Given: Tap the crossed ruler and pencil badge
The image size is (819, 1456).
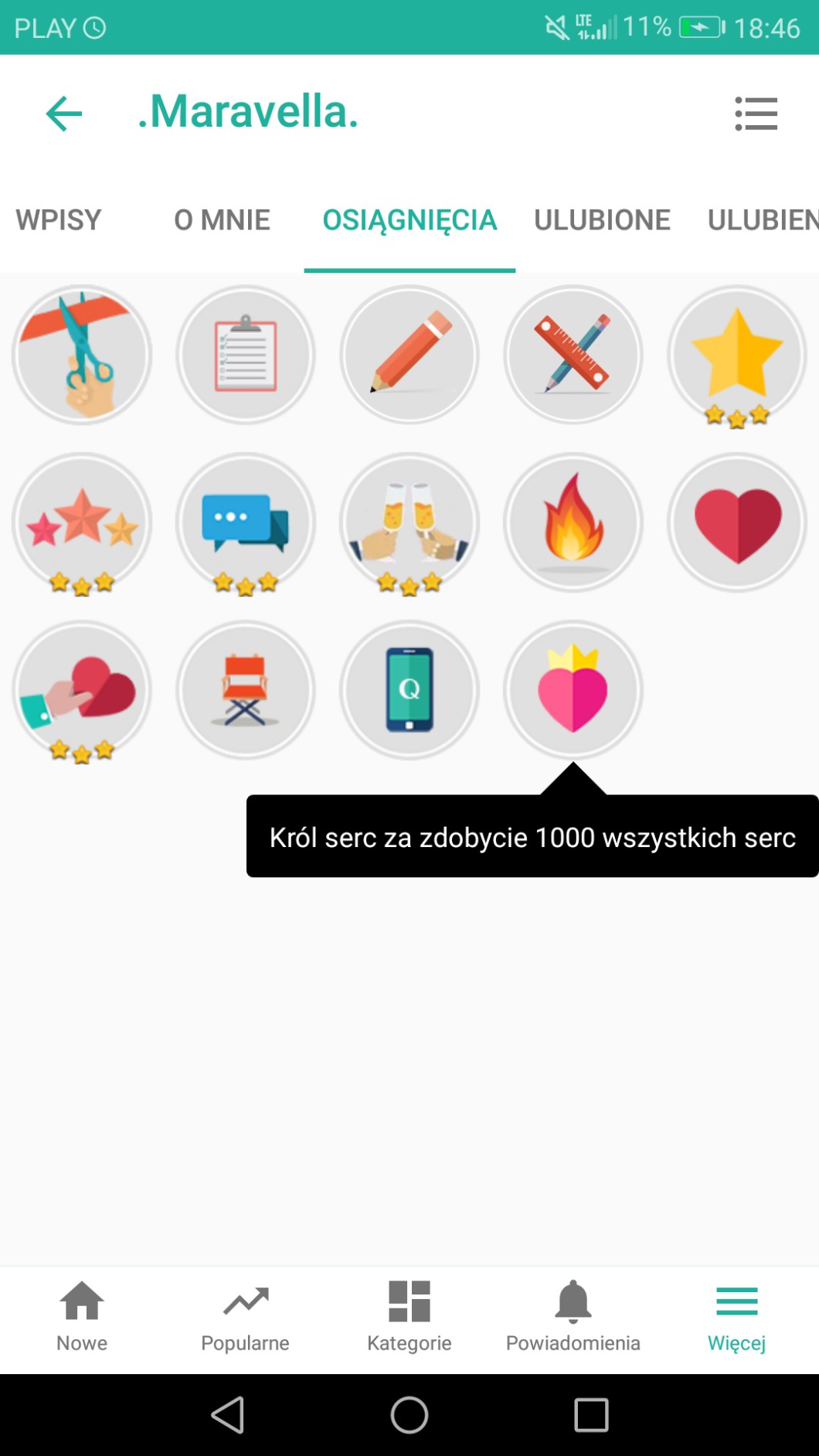Looking at the screenshot, I should click(x=573, y=355).
